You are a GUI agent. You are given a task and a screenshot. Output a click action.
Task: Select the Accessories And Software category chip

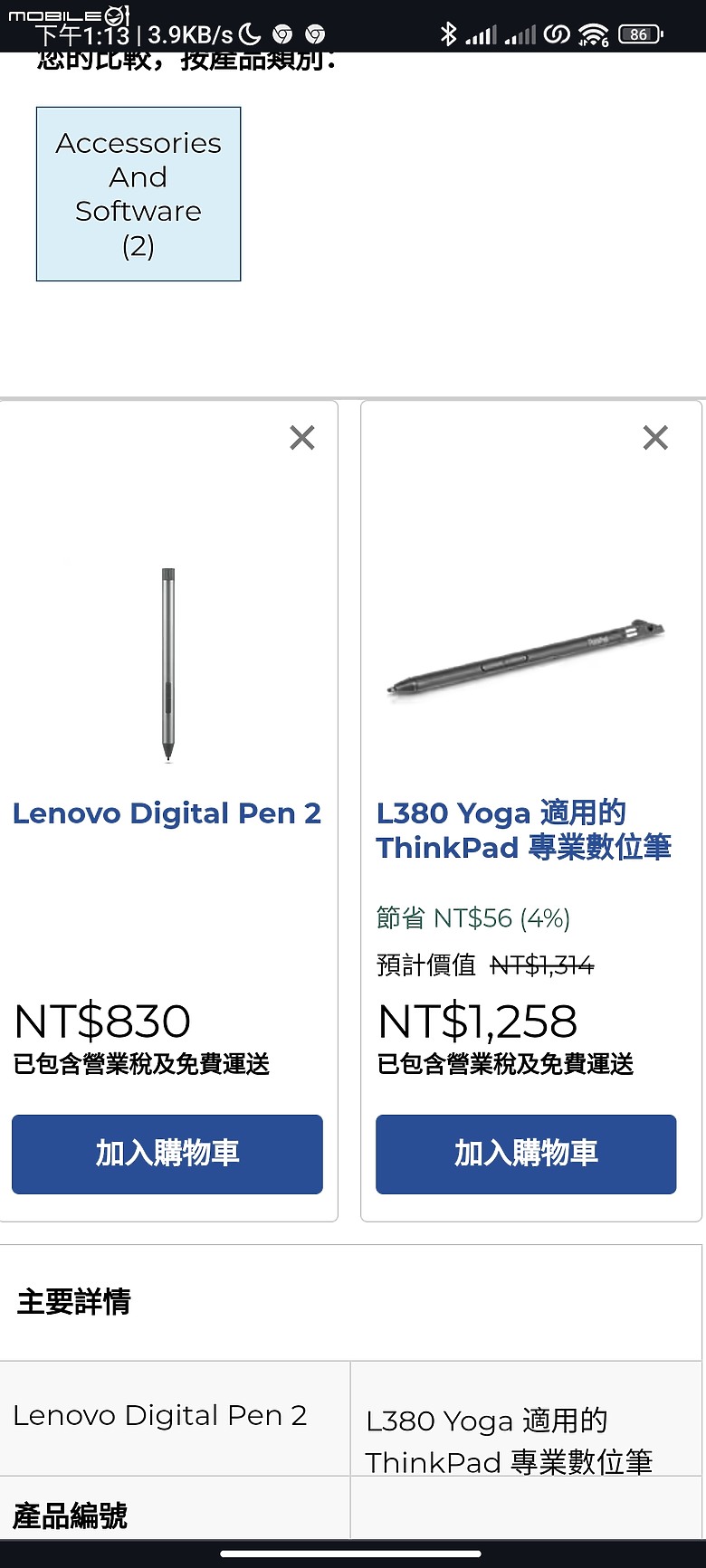pyautogui.click(x=138, y=194)
